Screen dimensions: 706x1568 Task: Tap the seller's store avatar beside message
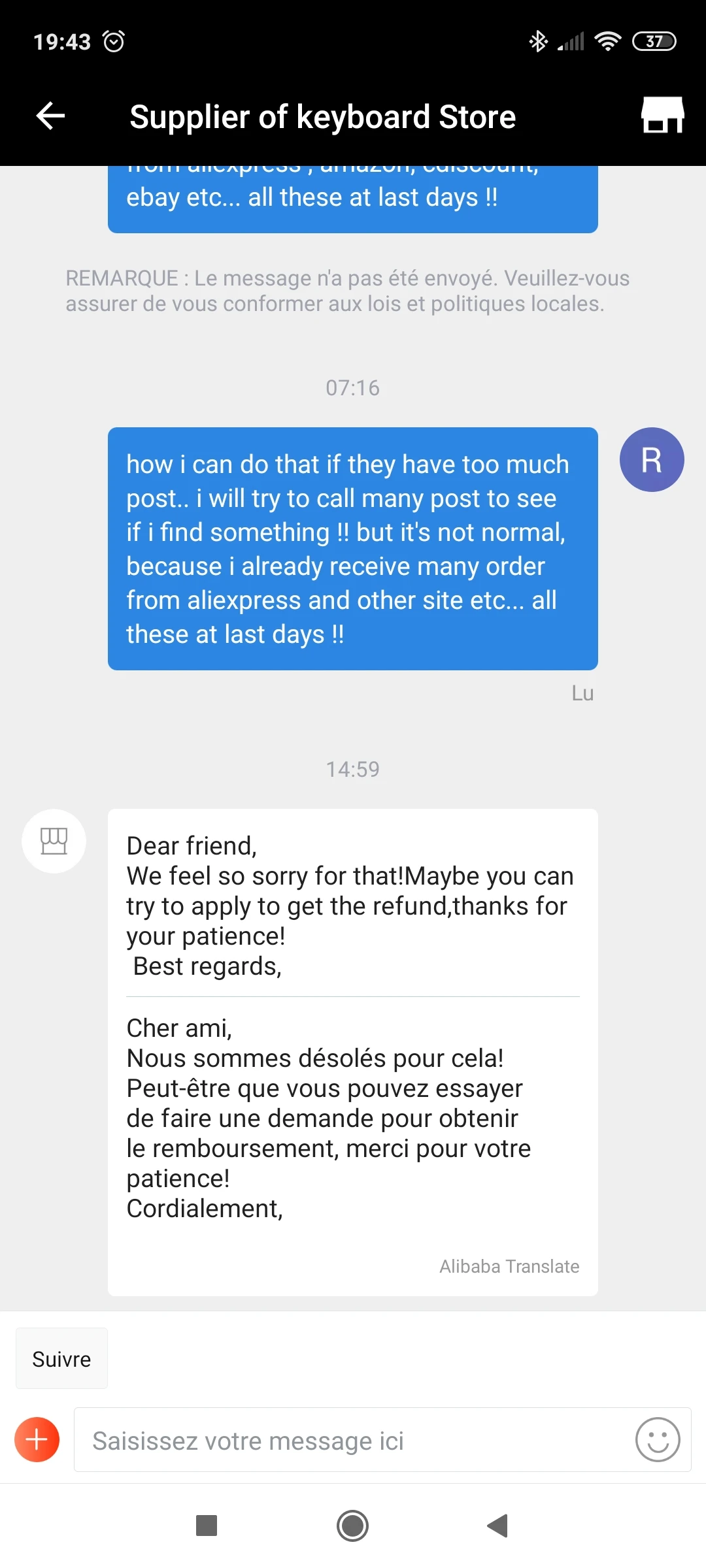tap(54, 841)
